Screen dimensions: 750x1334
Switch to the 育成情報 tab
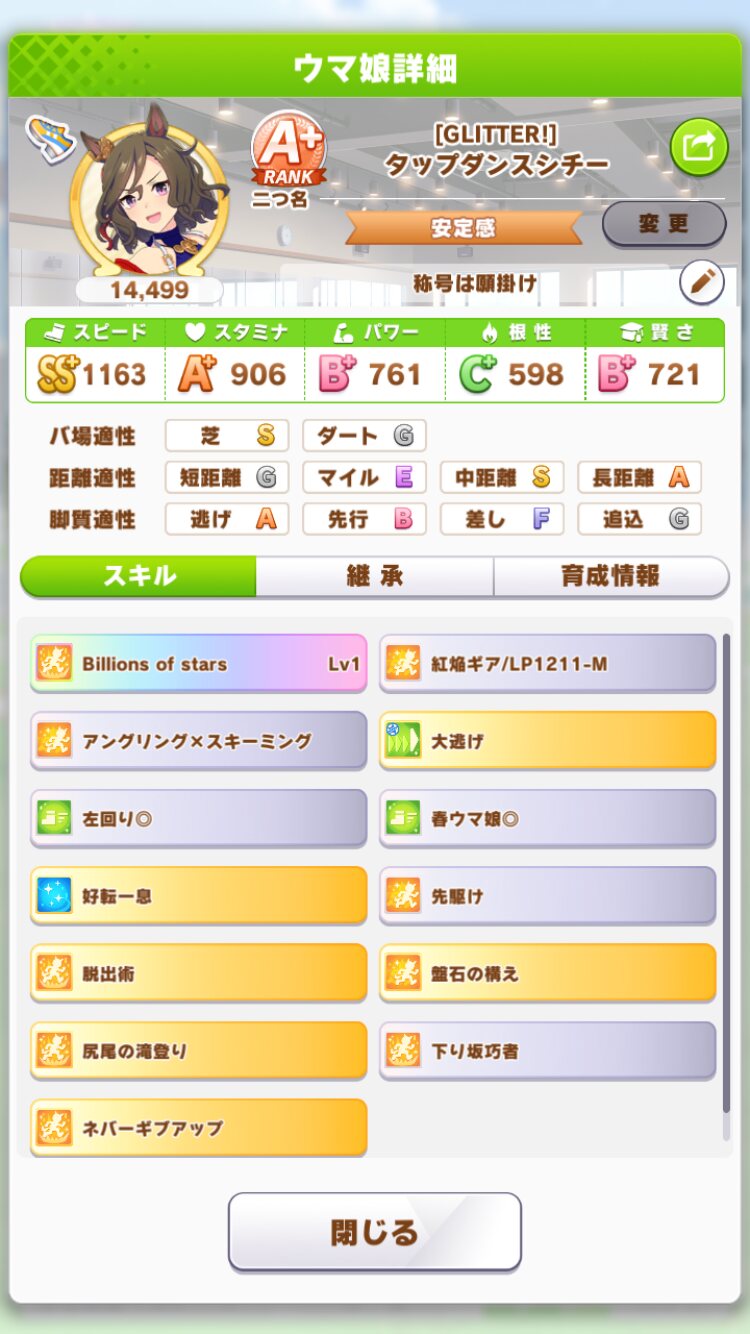tap(610, 576)
